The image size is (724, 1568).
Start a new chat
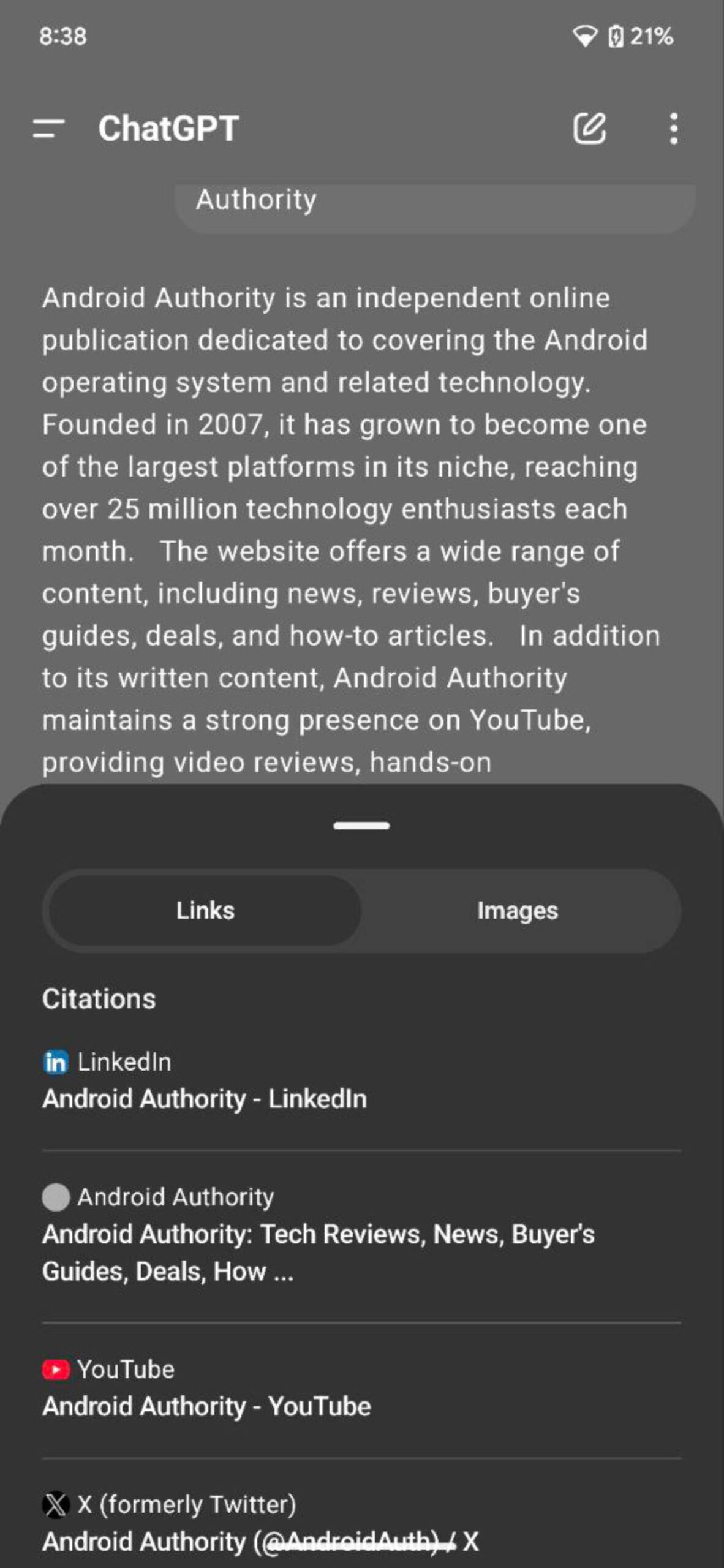pyautogui.click(x=589, y=129)
